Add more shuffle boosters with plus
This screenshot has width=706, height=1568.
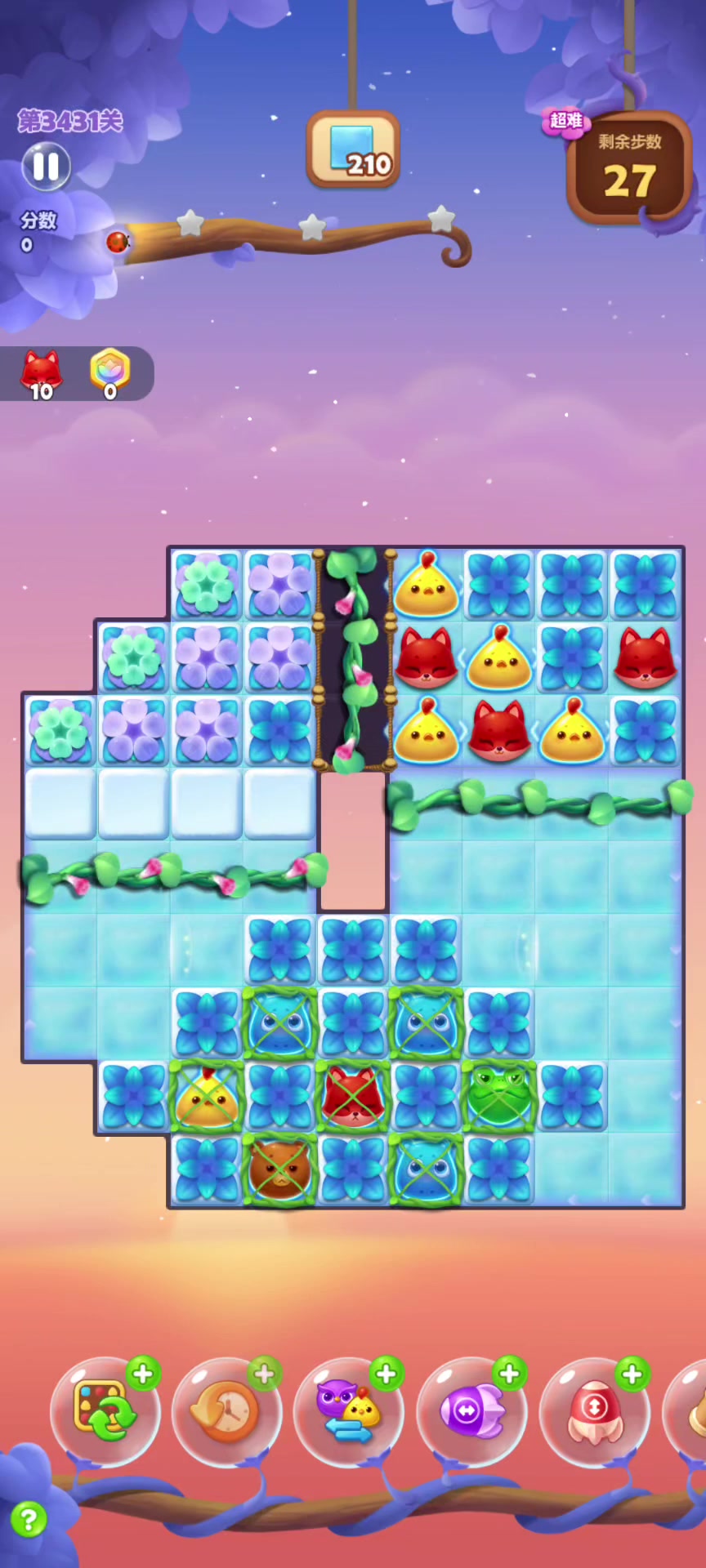click(x=143, y=1374)
